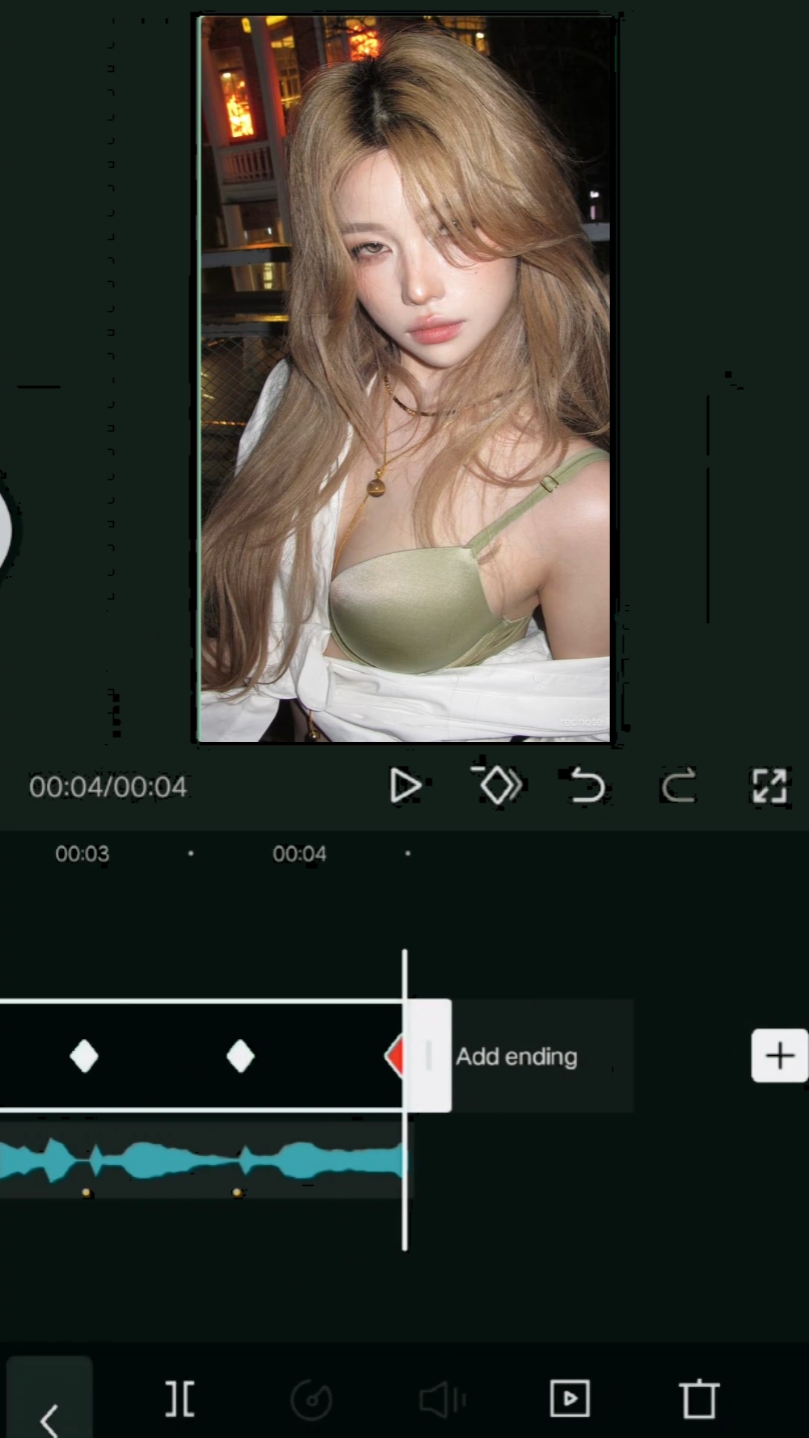This screenshot has height=1438, width=809.
Task: Add a new clip with plus button
Action: (x=779, y=1056)
